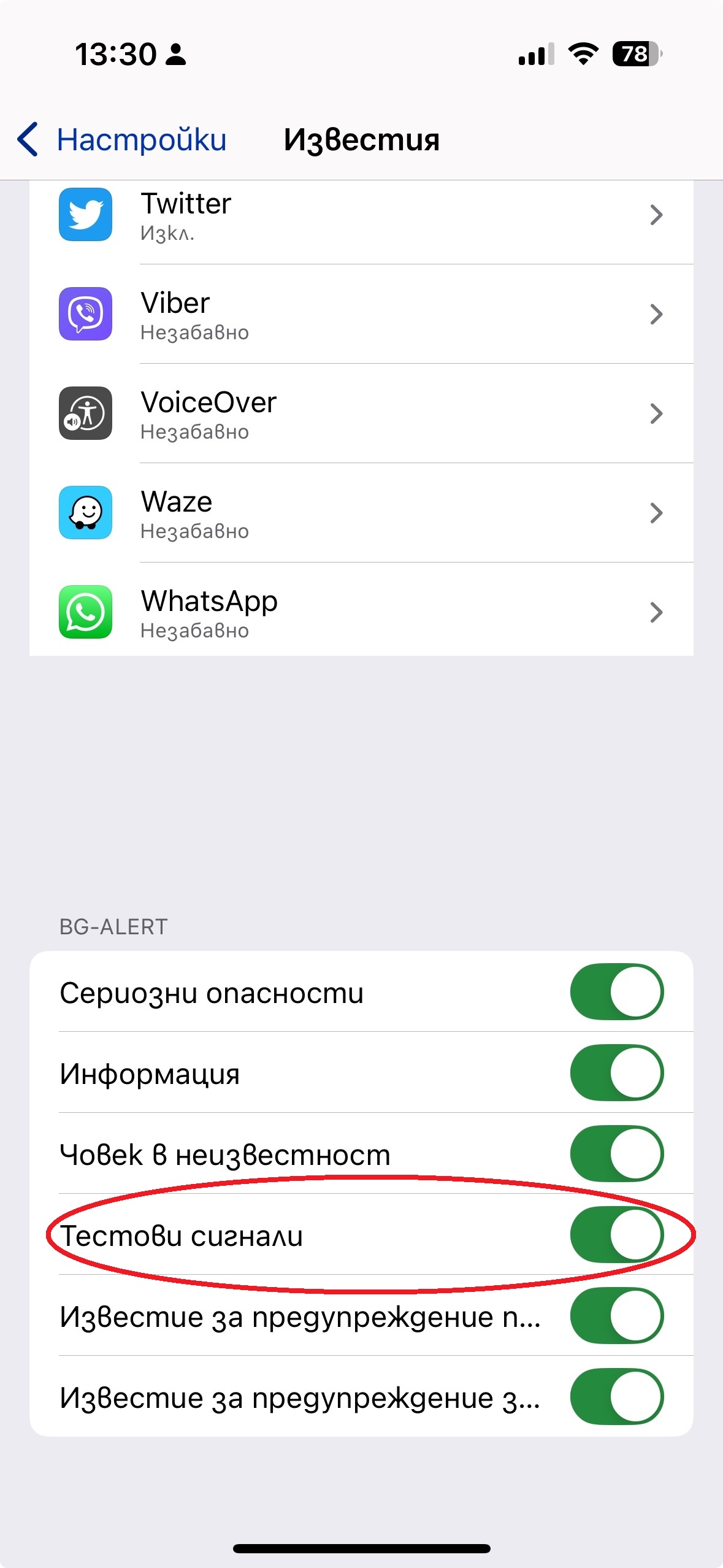Open Viber notification settings
The width and height of the screenshot is (723, 1568).
361,314
